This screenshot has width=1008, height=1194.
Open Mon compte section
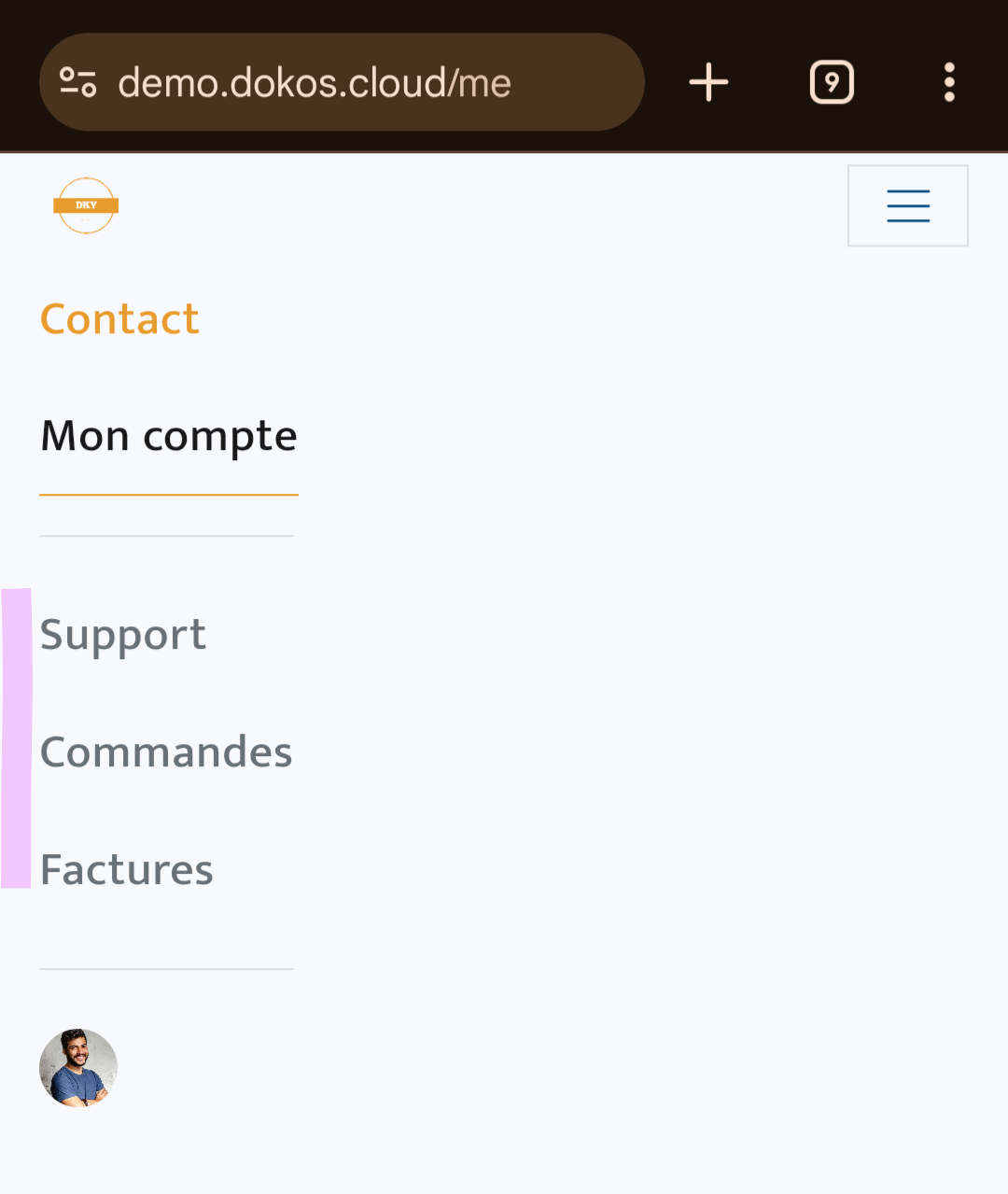[x=169, y=436]
